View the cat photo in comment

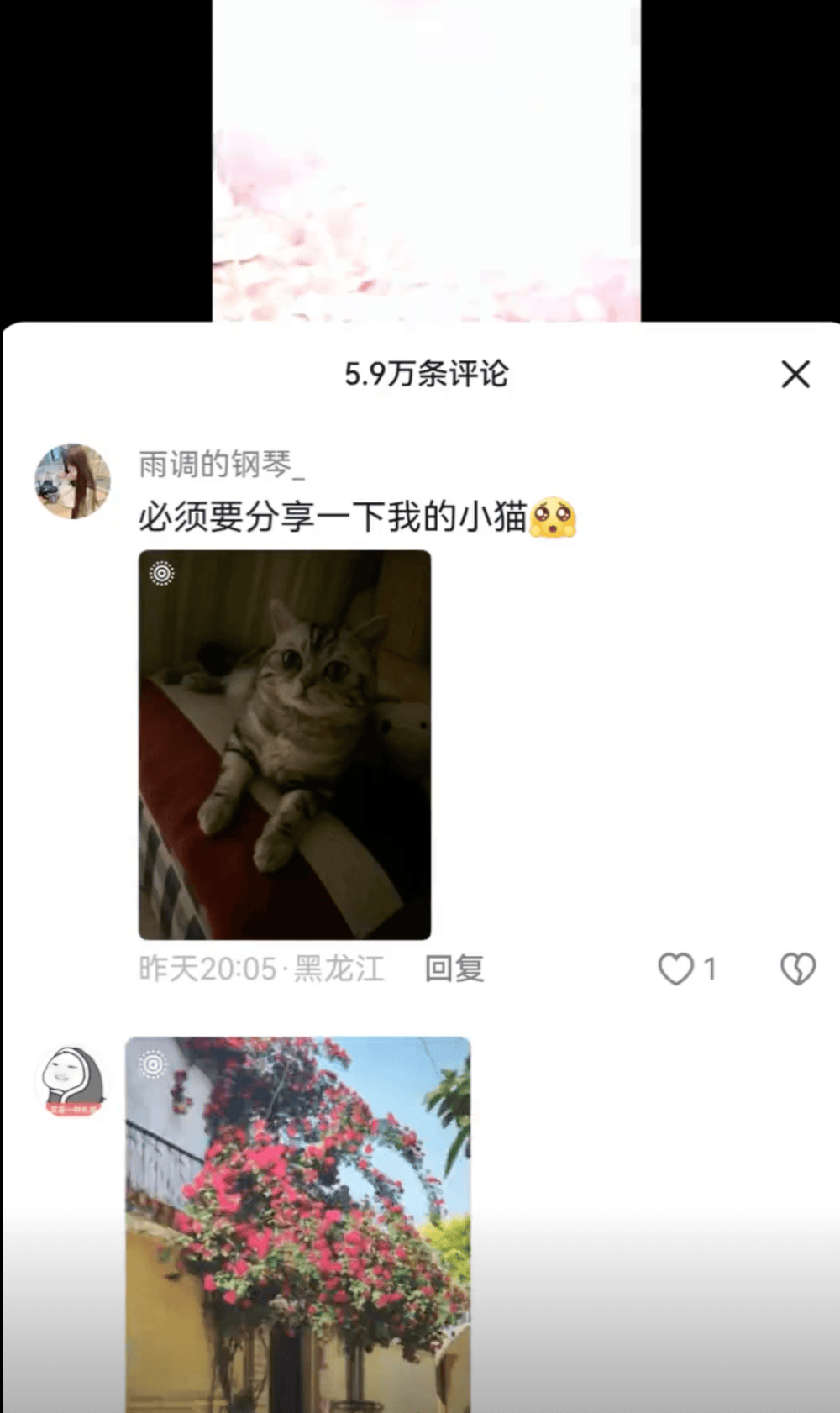point(285,744)
